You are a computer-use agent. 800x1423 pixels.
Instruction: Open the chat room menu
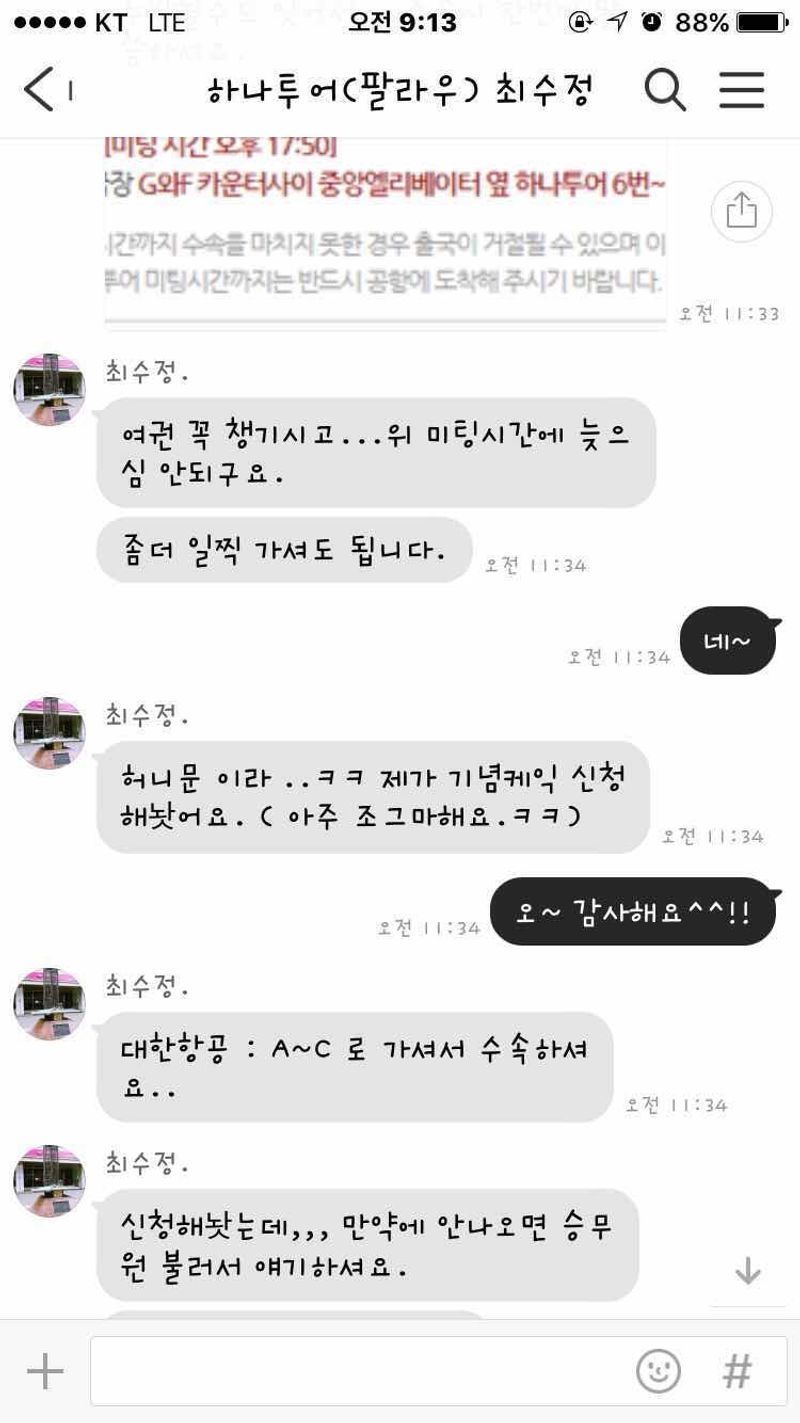click(741, 91)
